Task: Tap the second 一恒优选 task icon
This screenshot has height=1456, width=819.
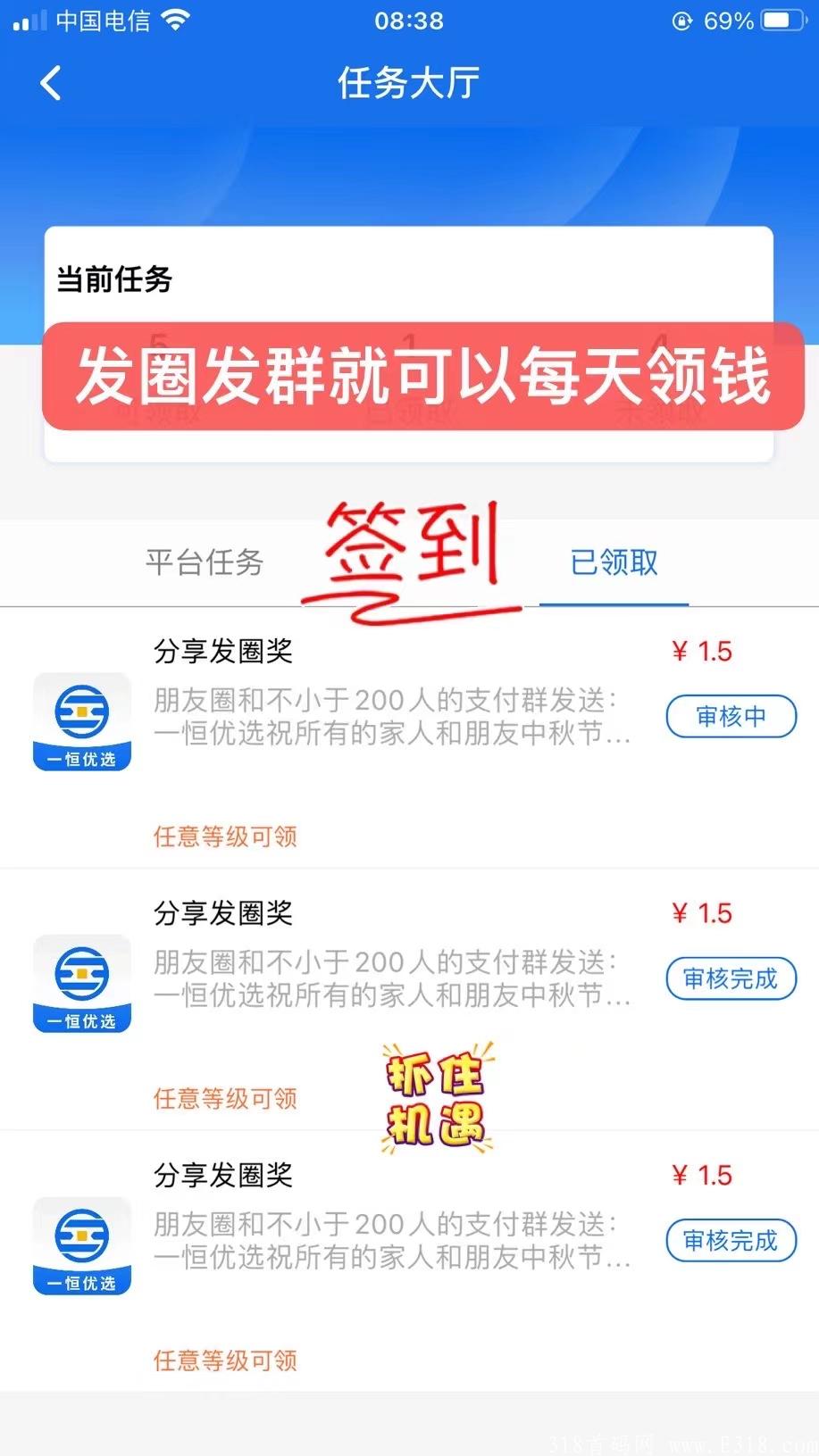Action: pyautogui.click(x=81, y=980)
